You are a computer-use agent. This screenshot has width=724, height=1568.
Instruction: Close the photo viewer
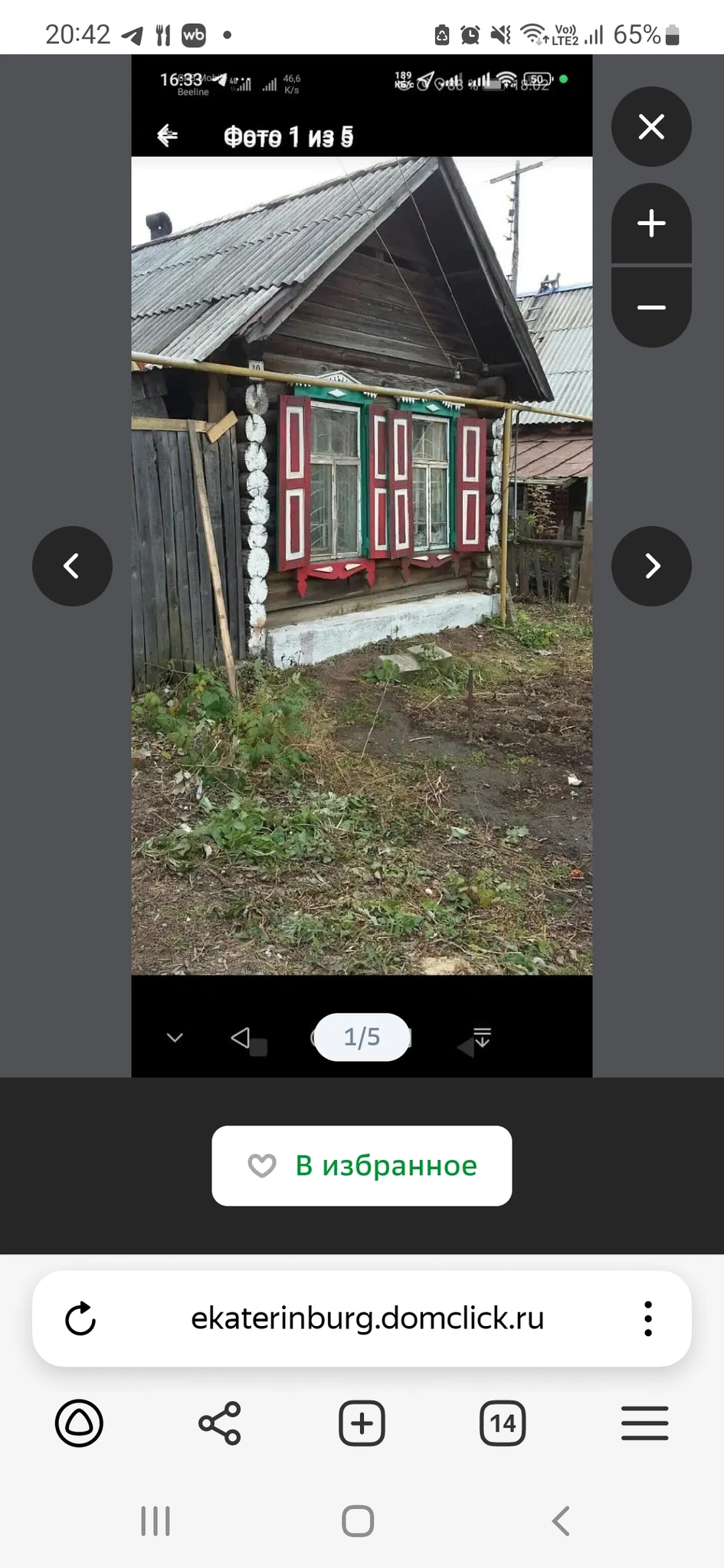pyautogui.click(x=650, y=126)
